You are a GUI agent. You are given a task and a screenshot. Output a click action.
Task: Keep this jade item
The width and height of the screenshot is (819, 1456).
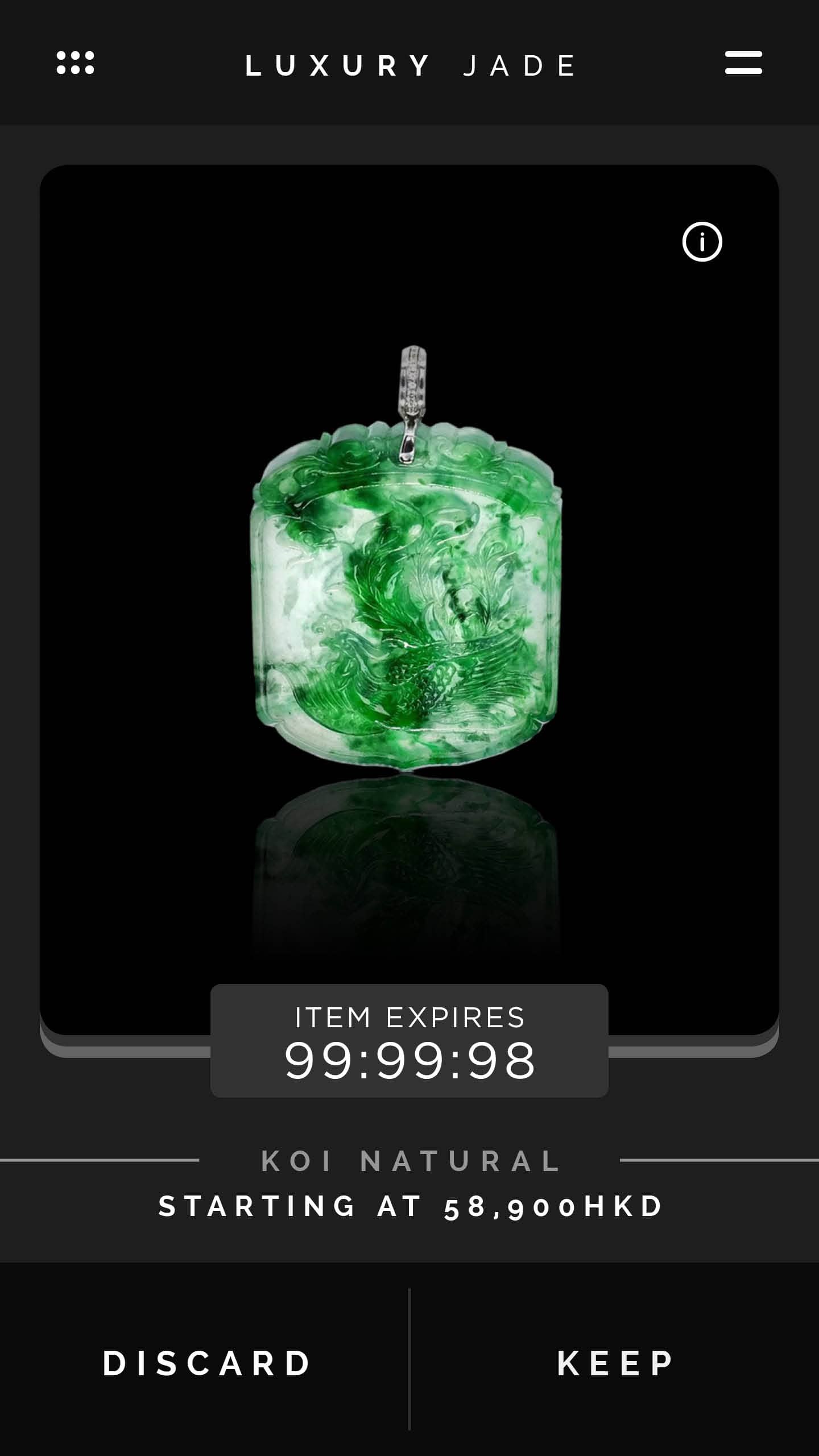point(615,1364)
